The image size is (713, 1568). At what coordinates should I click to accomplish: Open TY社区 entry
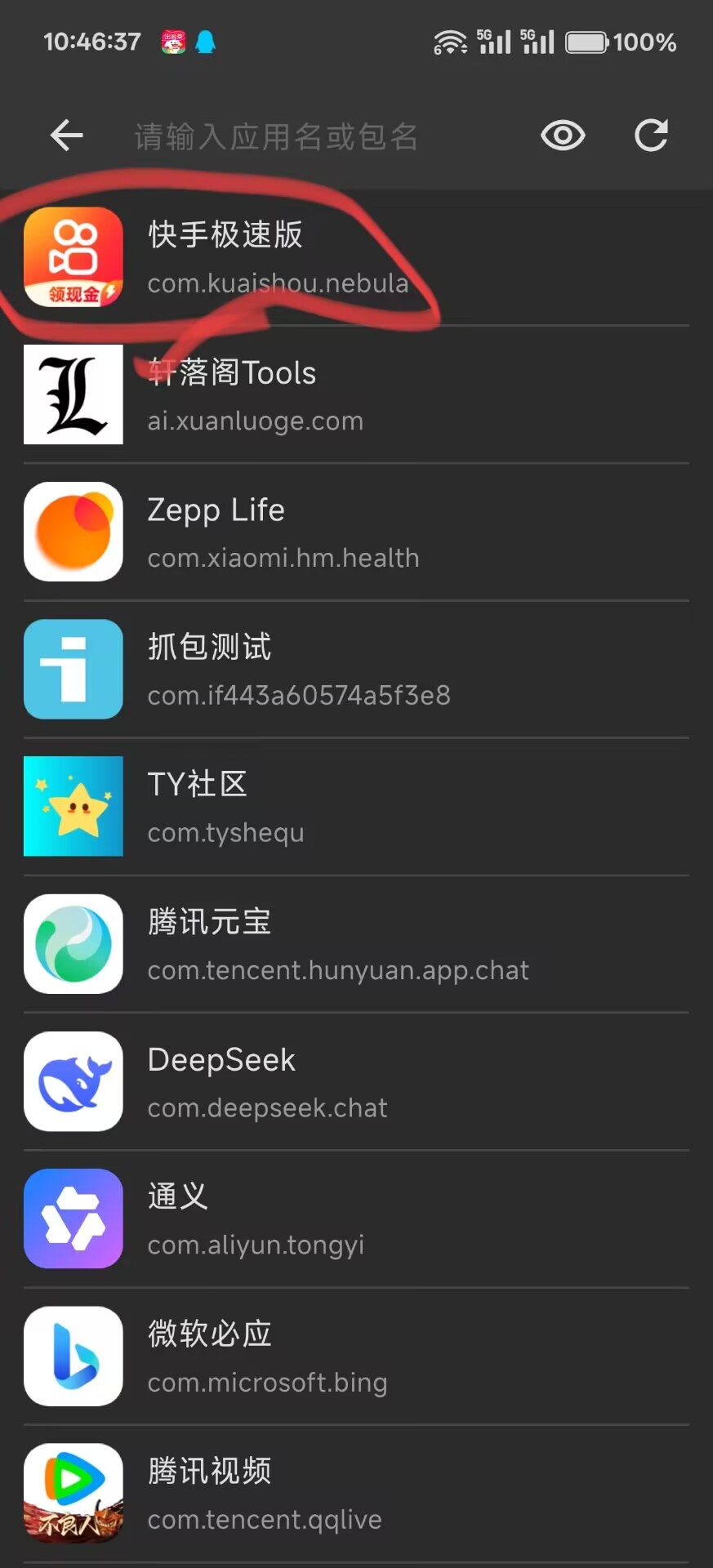pyautogui.click(x=356, y=807)
